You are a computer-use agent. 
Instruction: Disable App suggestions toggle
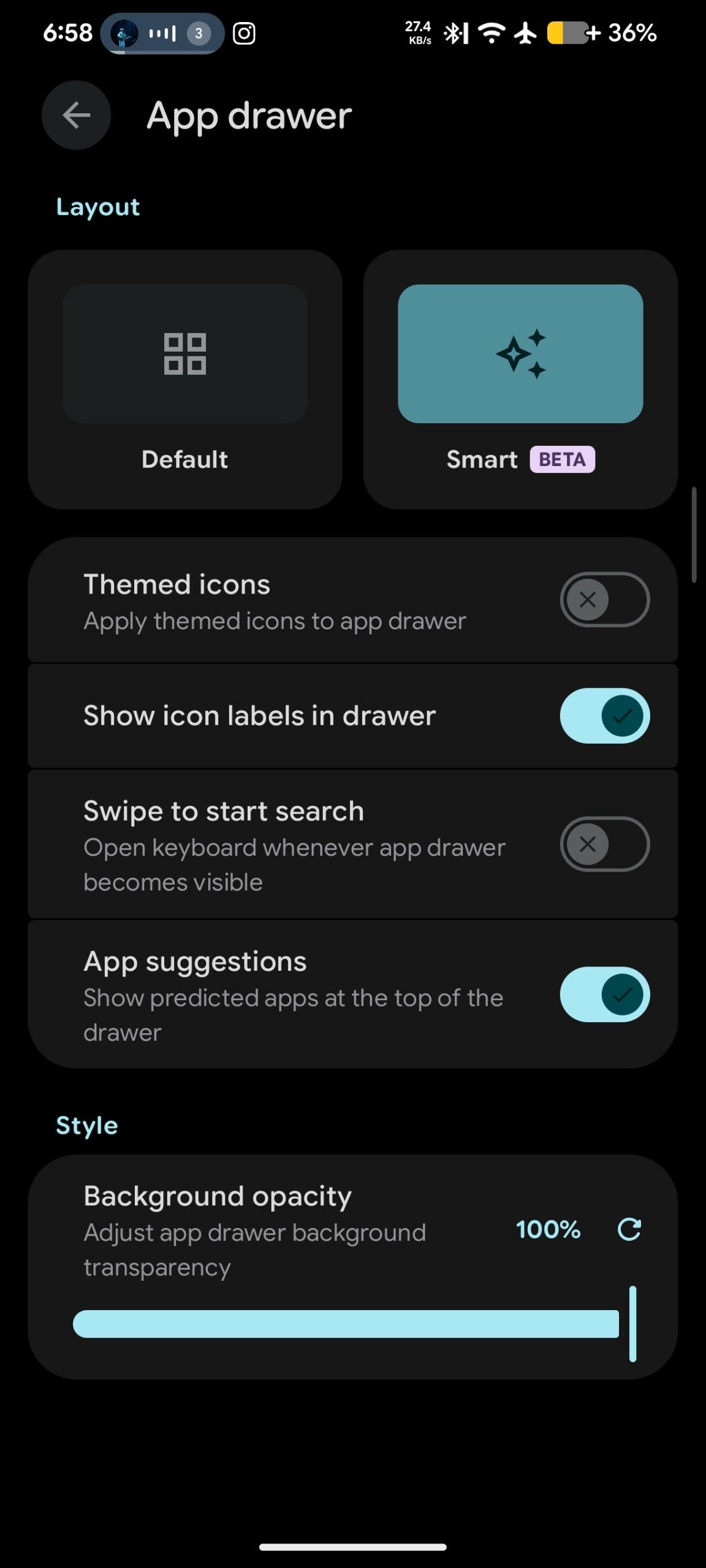tap(604, 995)
